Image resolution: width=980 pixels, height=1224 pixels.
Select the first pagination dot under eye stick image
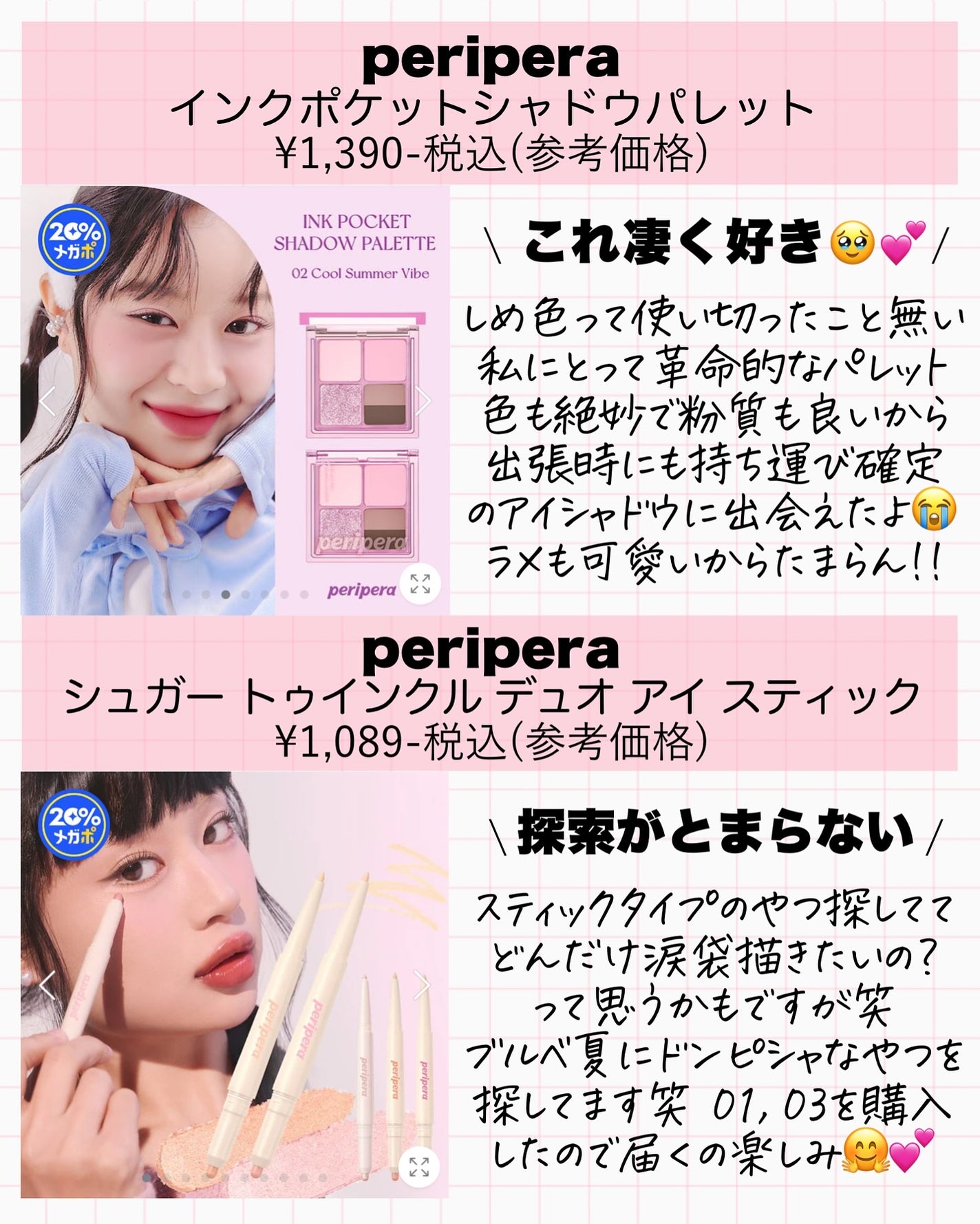click(146, 1177)
